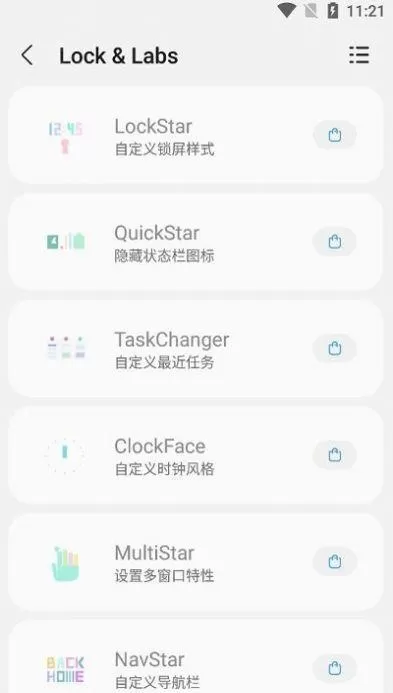
Task: Go back from Lock & Labs
Action: [27, 56]
